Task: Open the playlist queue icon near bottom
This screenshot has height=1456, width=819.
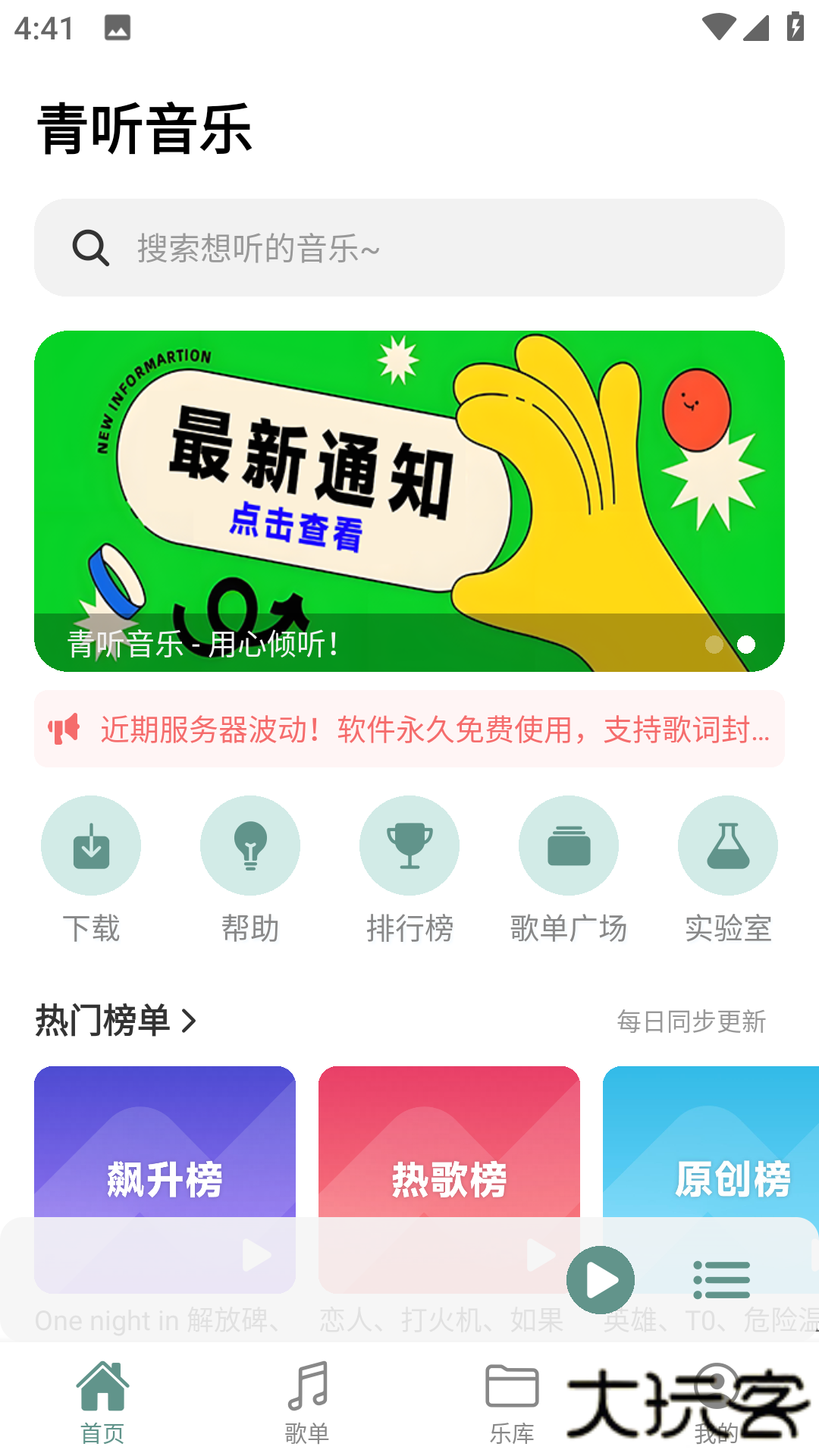Action: tap(721, 1279)
